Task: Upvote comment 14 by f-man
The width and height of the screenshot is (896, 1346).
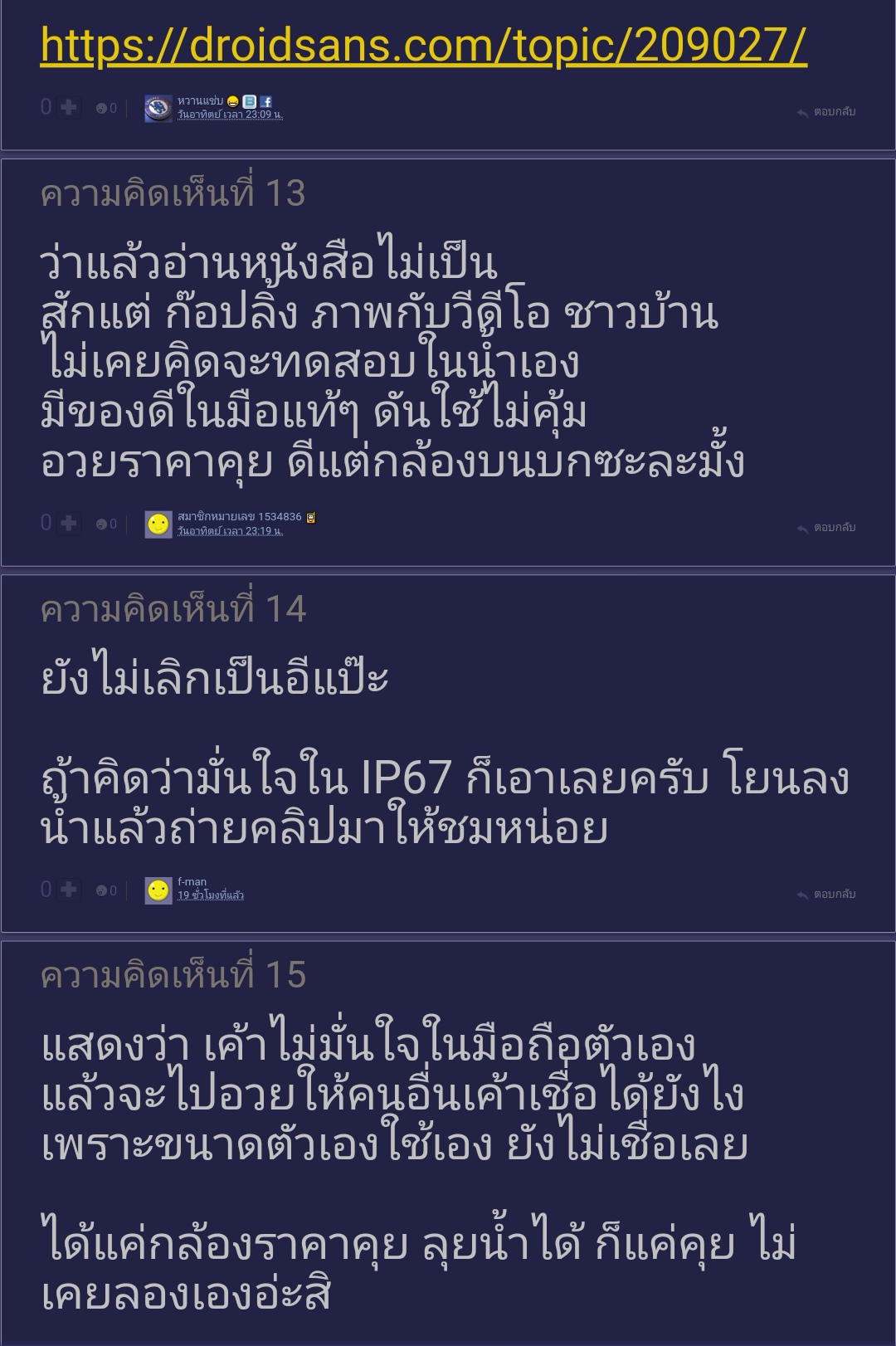Action: 69,890
